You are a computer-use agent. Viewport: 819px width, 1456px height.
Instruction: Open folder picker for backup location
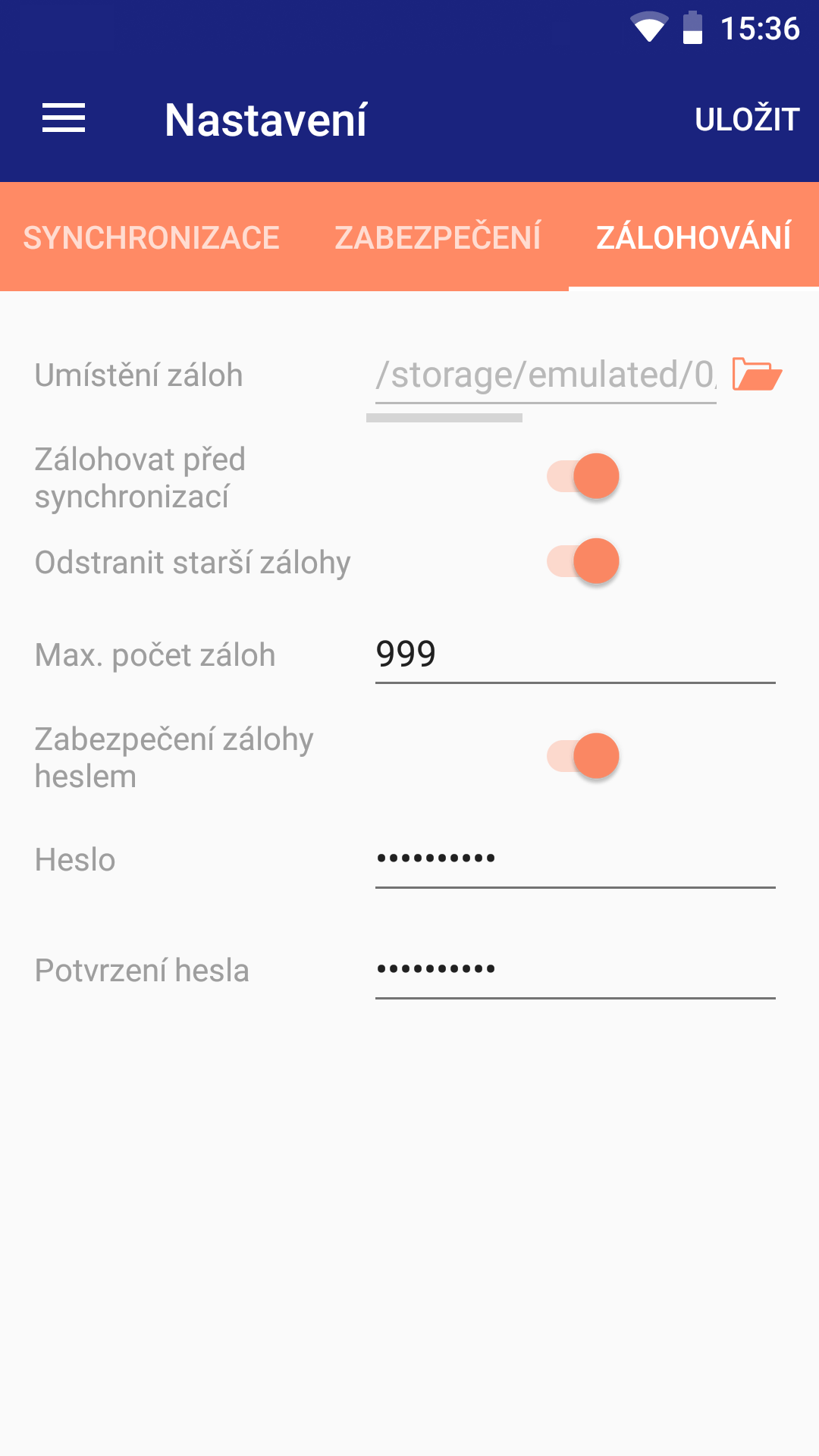pyautogui.click(x=757, y=375)
